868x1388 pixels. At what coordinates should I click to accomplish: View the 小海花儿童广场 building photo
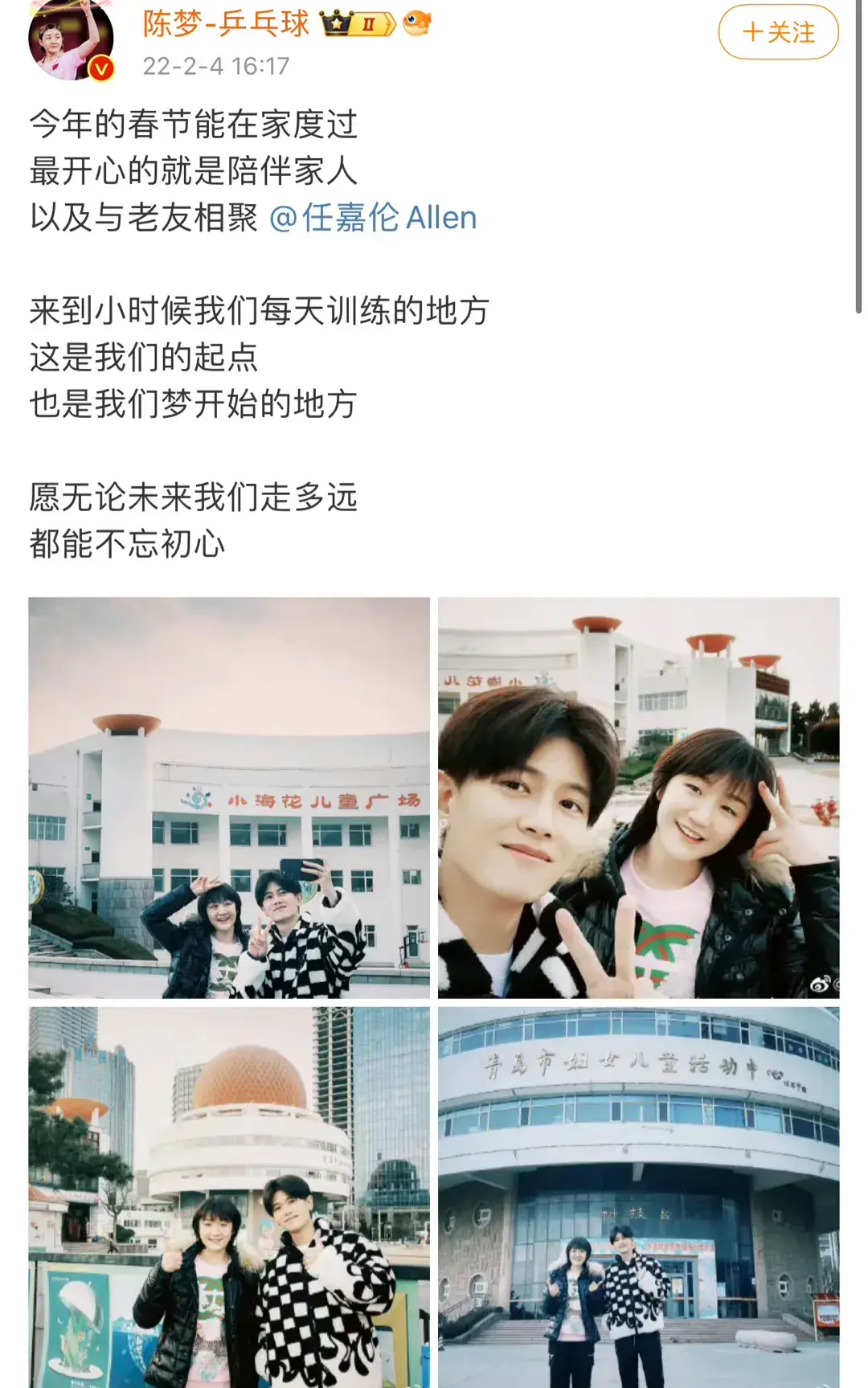[x=229, y=797]
